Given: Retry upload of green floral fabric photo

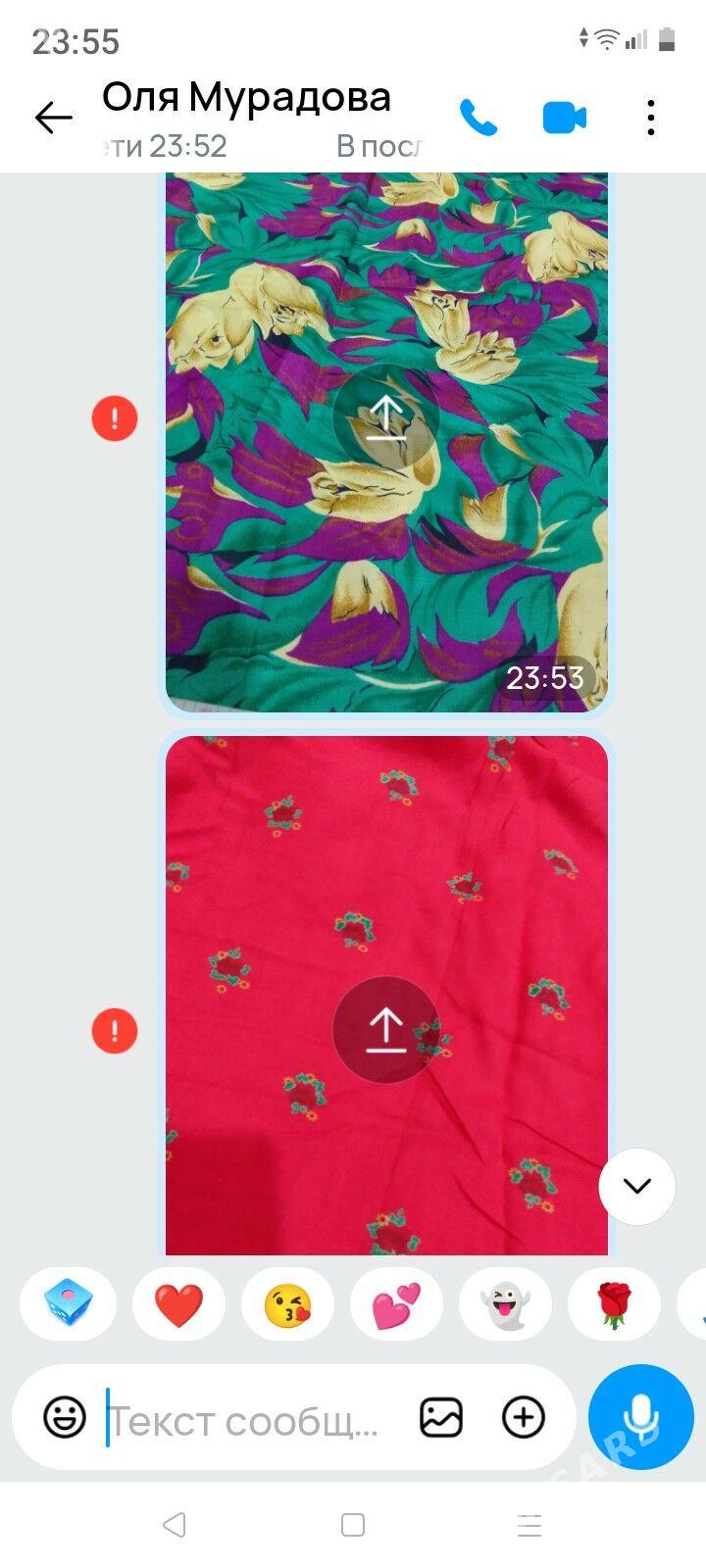Looking at the screenshot, I should click(385, 418).
